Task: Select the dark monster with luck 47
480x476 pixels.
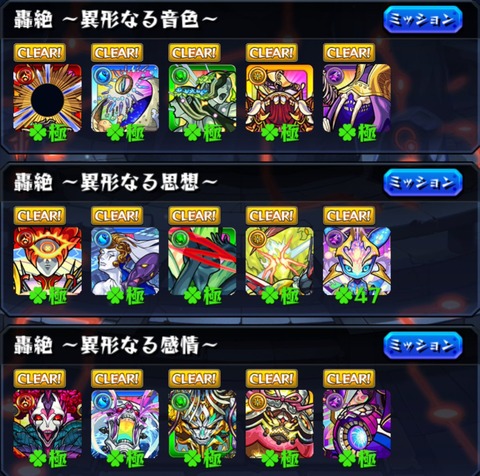Action: [x=357, y=261]
